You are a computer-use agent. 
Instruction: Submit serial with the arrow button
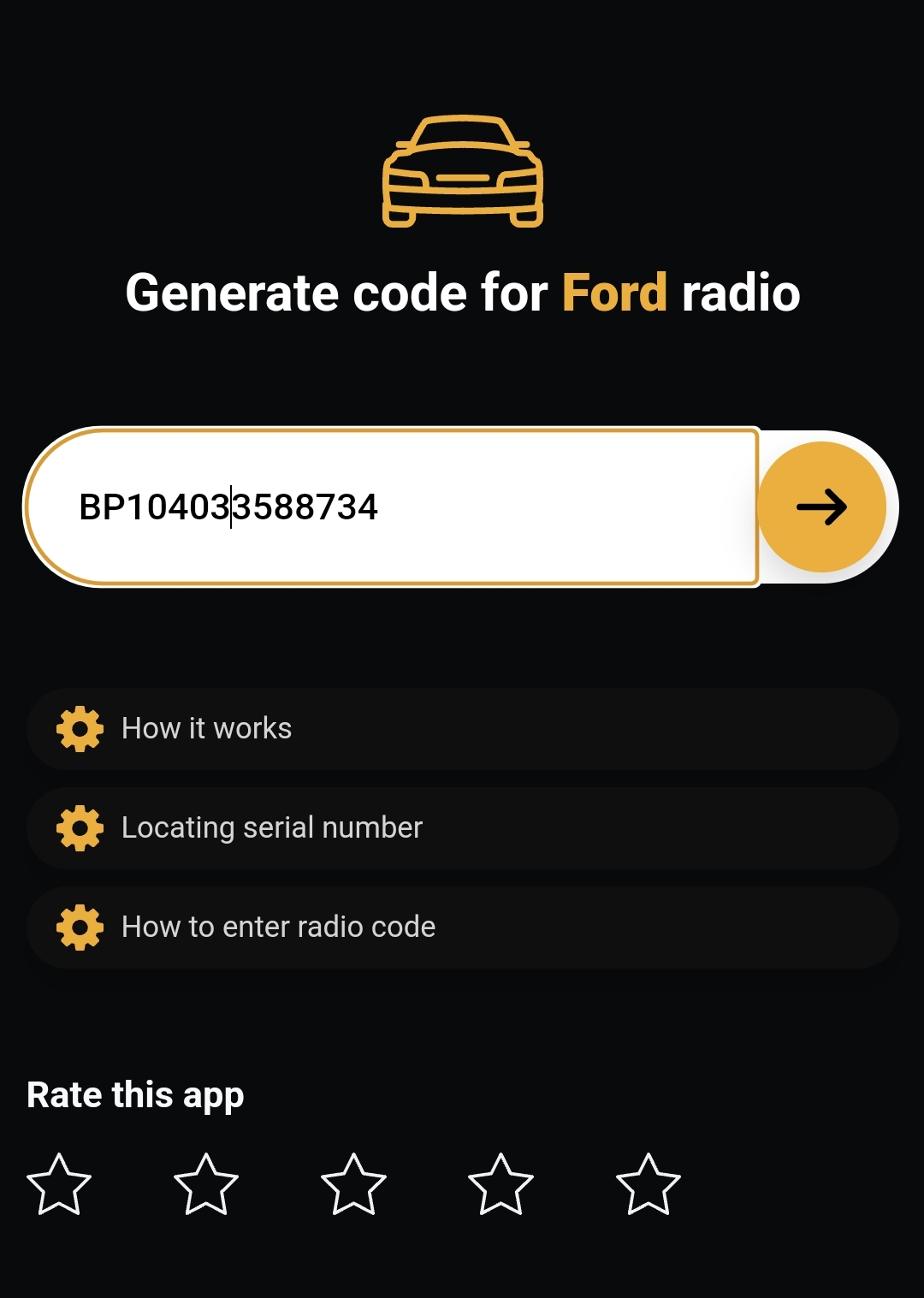(x=821, y=507)
